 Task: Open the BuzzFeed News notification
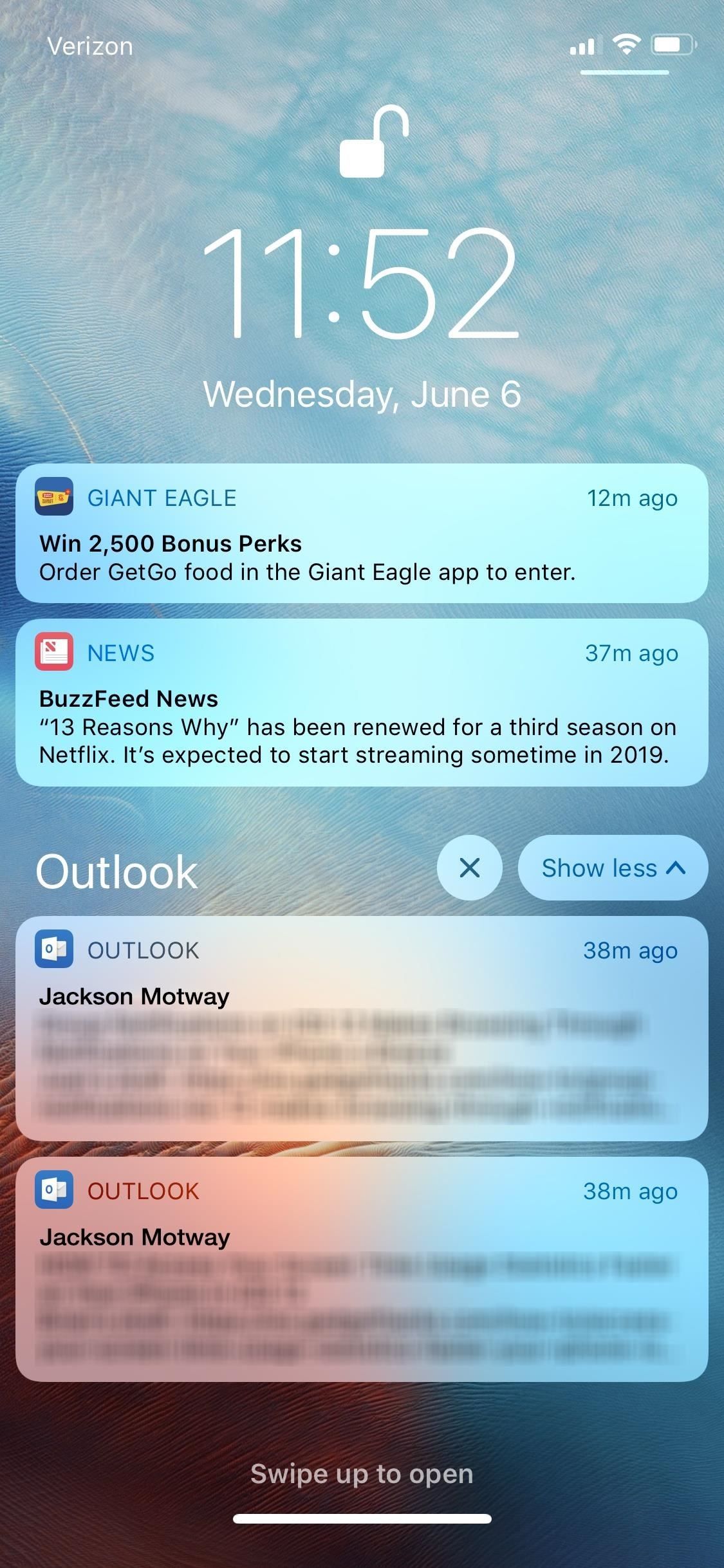(x=362, y=702)
